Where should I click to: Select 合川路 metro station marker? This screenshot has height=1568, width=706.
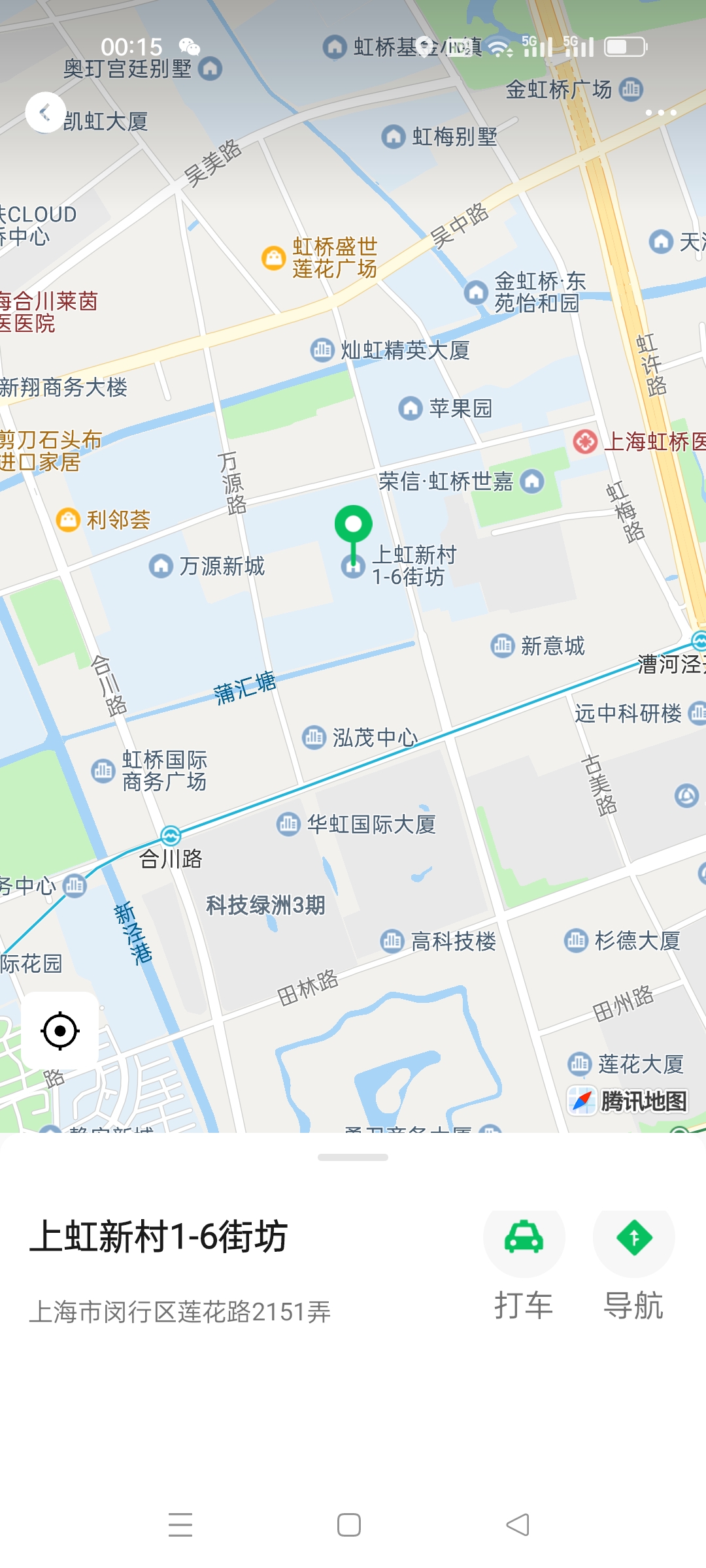coord(171,835)
